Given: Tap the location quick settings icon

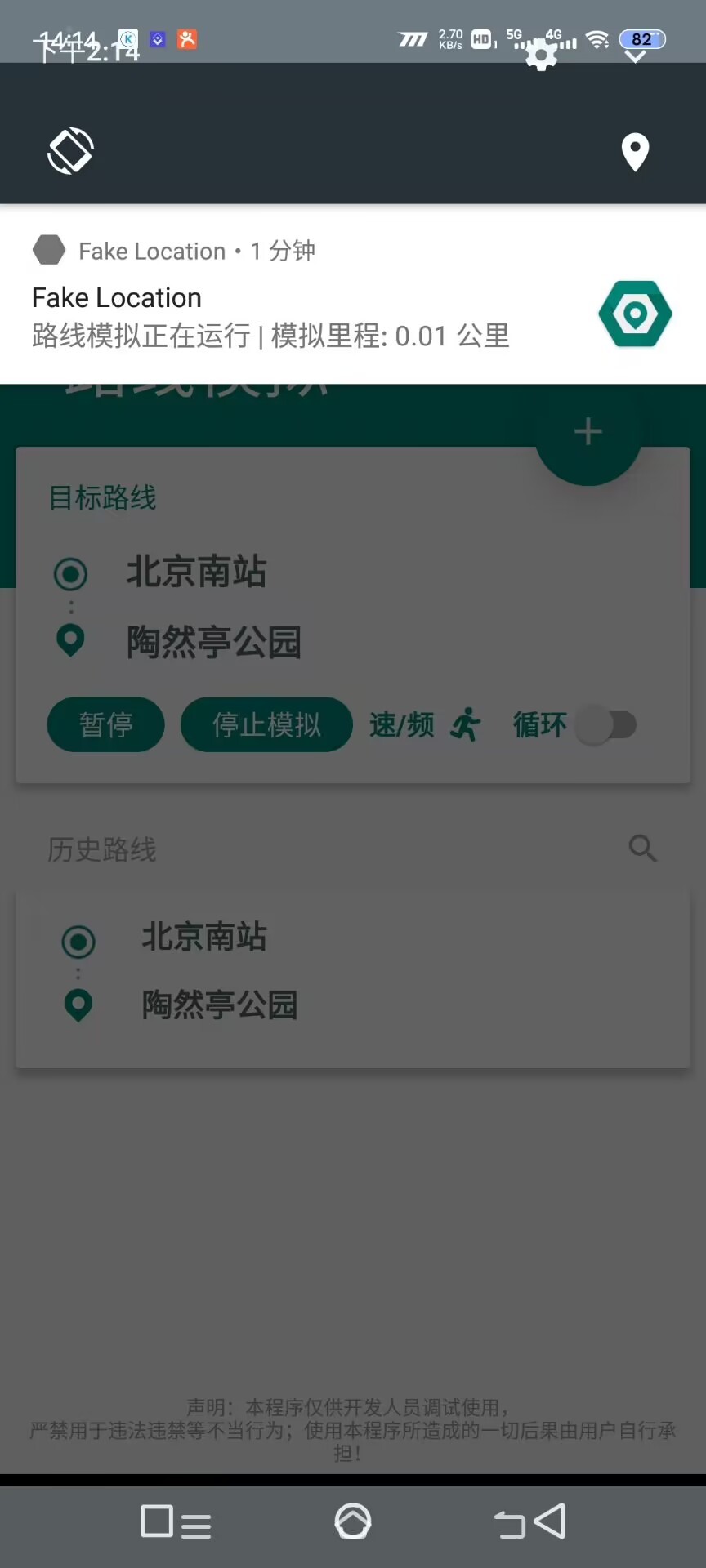Looking at the screenshot, I should (635, 152).
